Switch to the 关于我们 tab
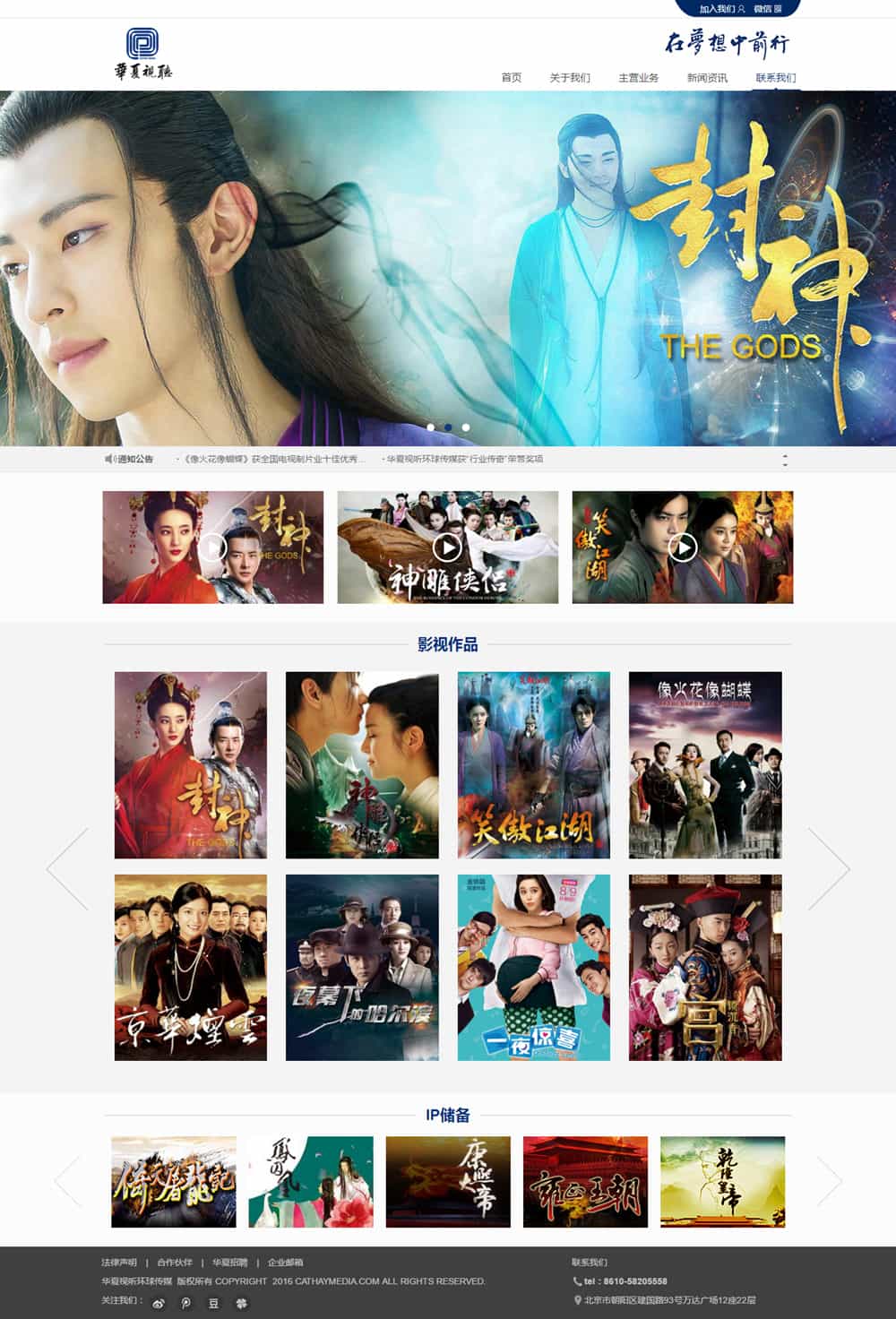The height and width of the screenshot is (1319, 896). [570, 78]
